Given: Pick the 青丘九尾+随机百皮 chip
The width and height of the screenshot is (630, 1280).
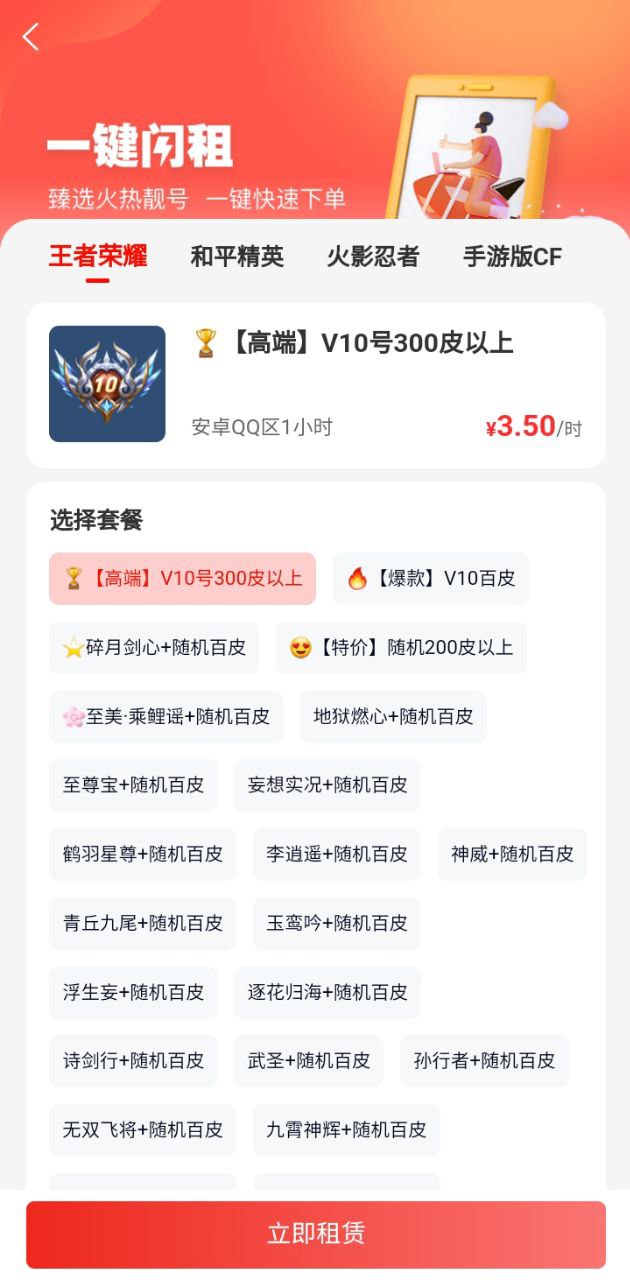Looking at the screenshot, I should coord(143,923).
